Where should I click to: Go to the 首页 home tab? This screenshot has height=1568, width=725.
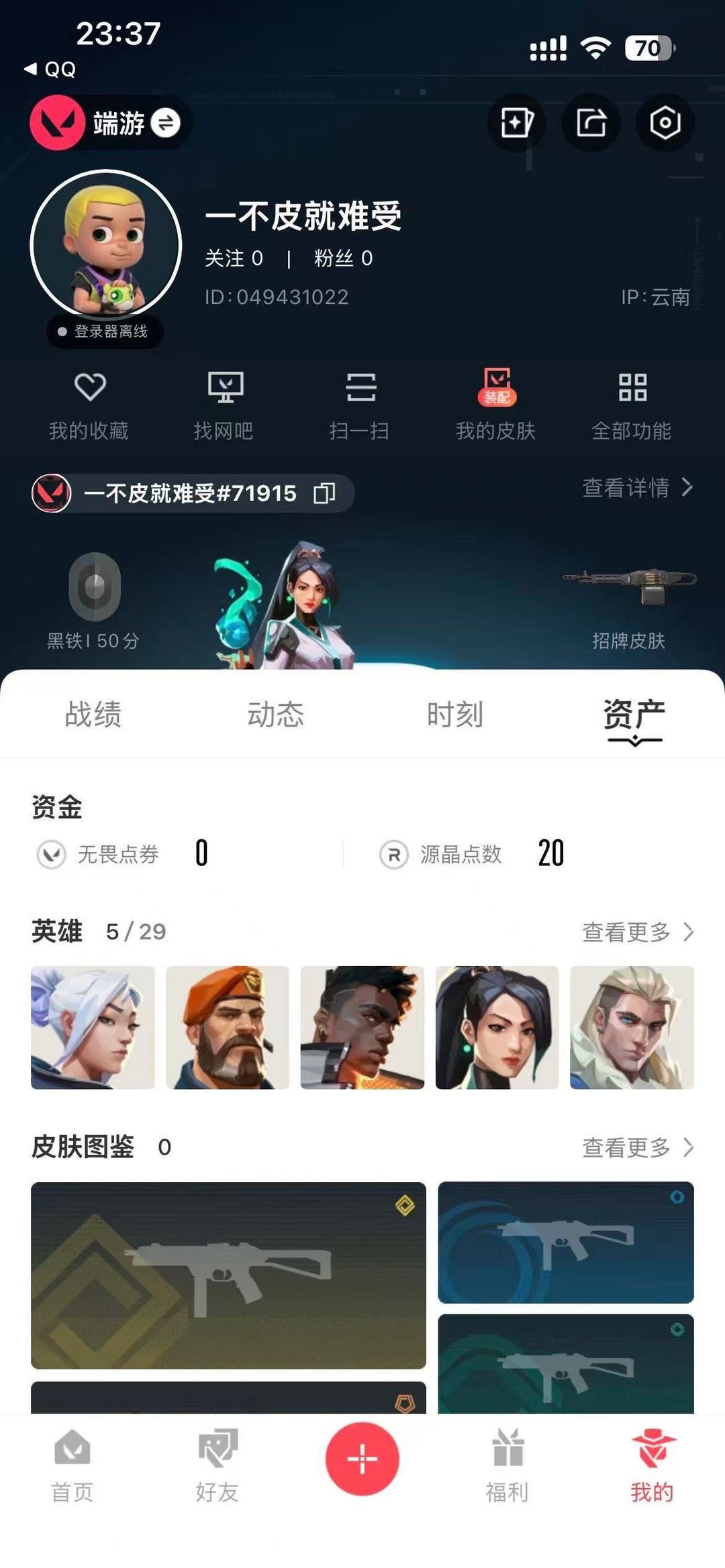(72, 1465)
